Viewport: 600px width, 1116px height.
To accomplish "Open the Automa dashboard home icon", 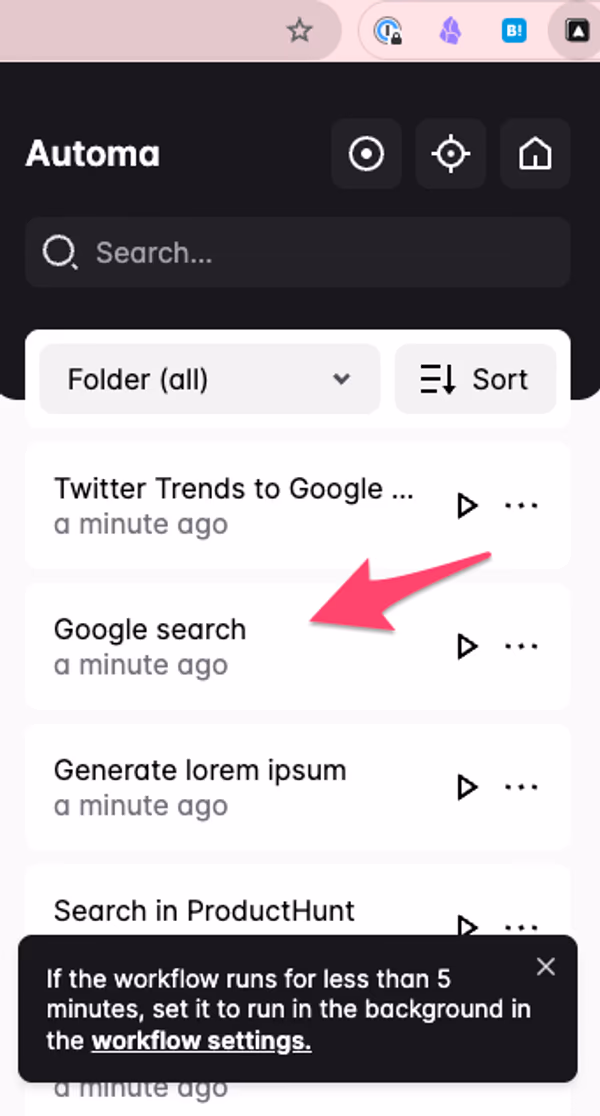I will pyautogui.click(x=536, y=154).
